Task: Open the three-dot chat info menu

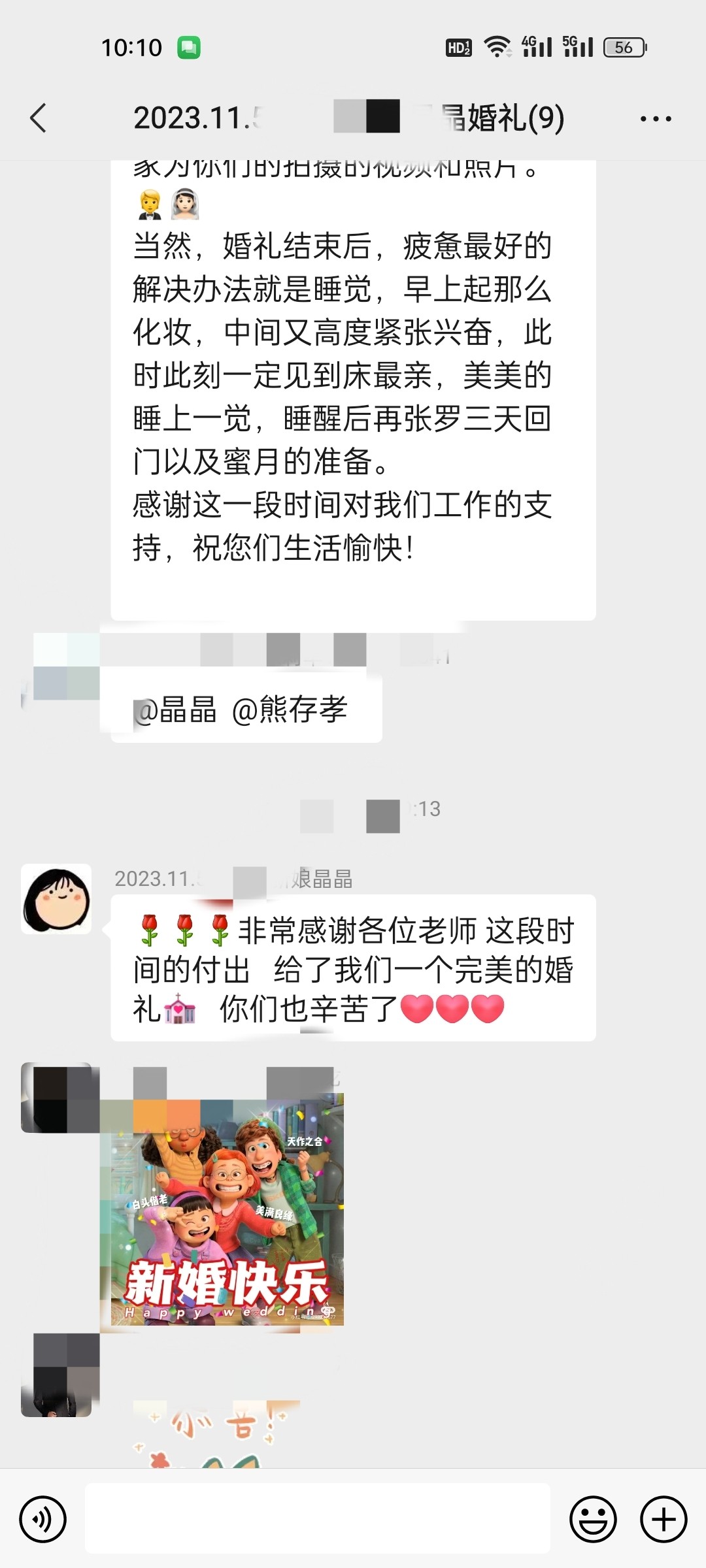Action: 656,119
